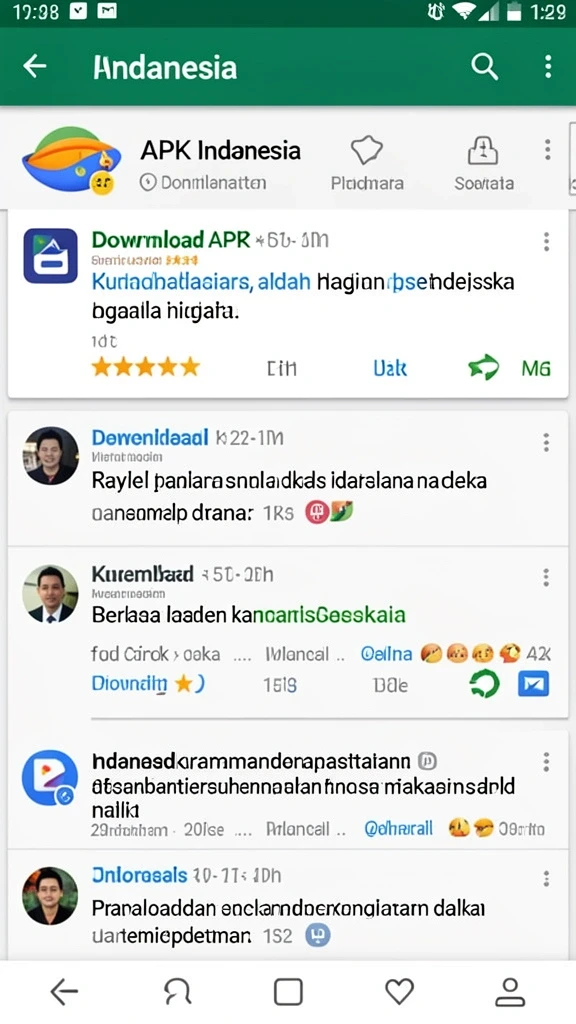Open the favorites heart in bottom bar

400,991
